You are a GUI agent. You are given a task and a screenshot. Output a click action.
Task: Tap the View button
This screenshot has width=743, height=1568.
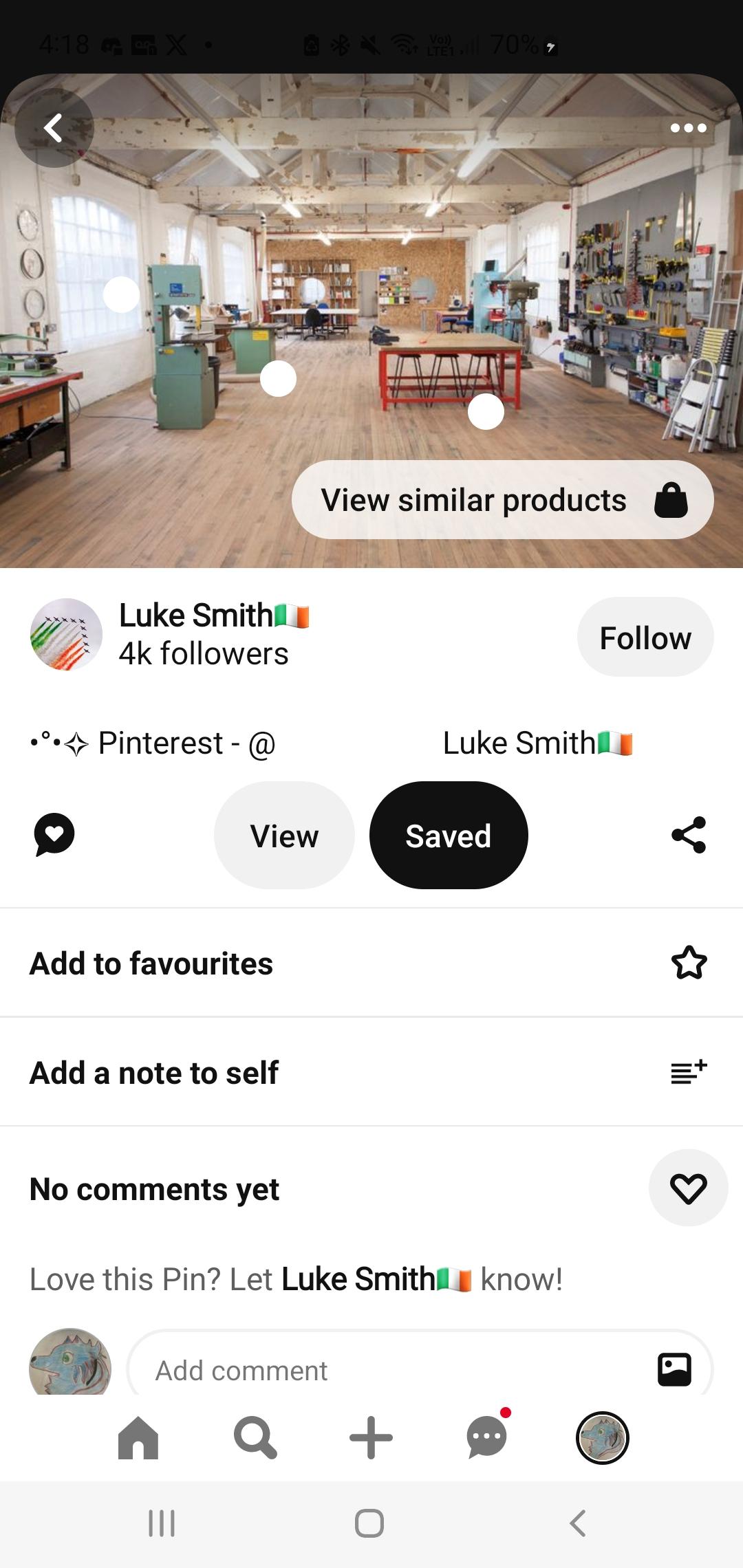point(284,836)
